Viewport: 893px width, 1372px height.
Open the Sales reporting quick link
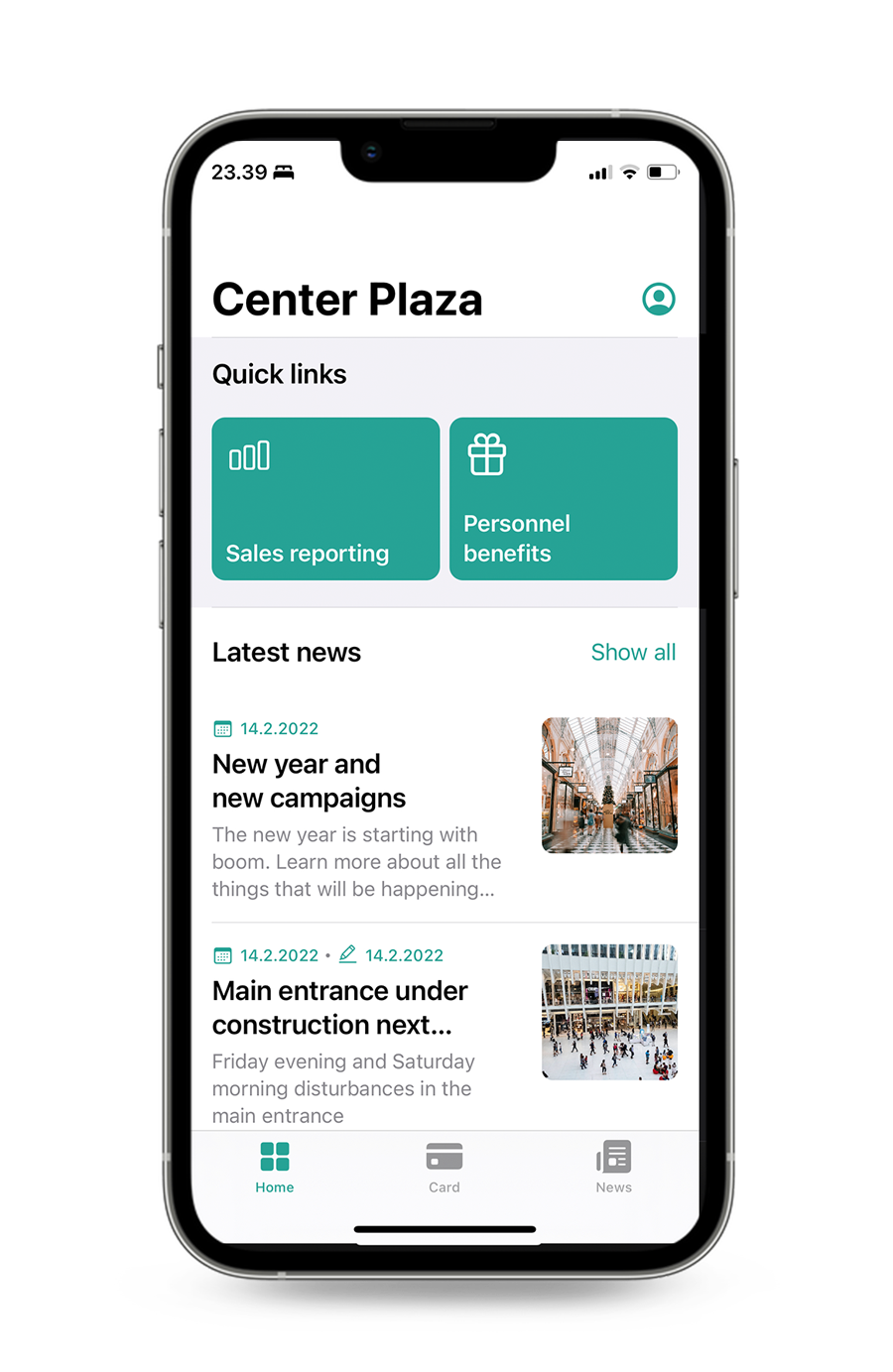pos(325,499)
